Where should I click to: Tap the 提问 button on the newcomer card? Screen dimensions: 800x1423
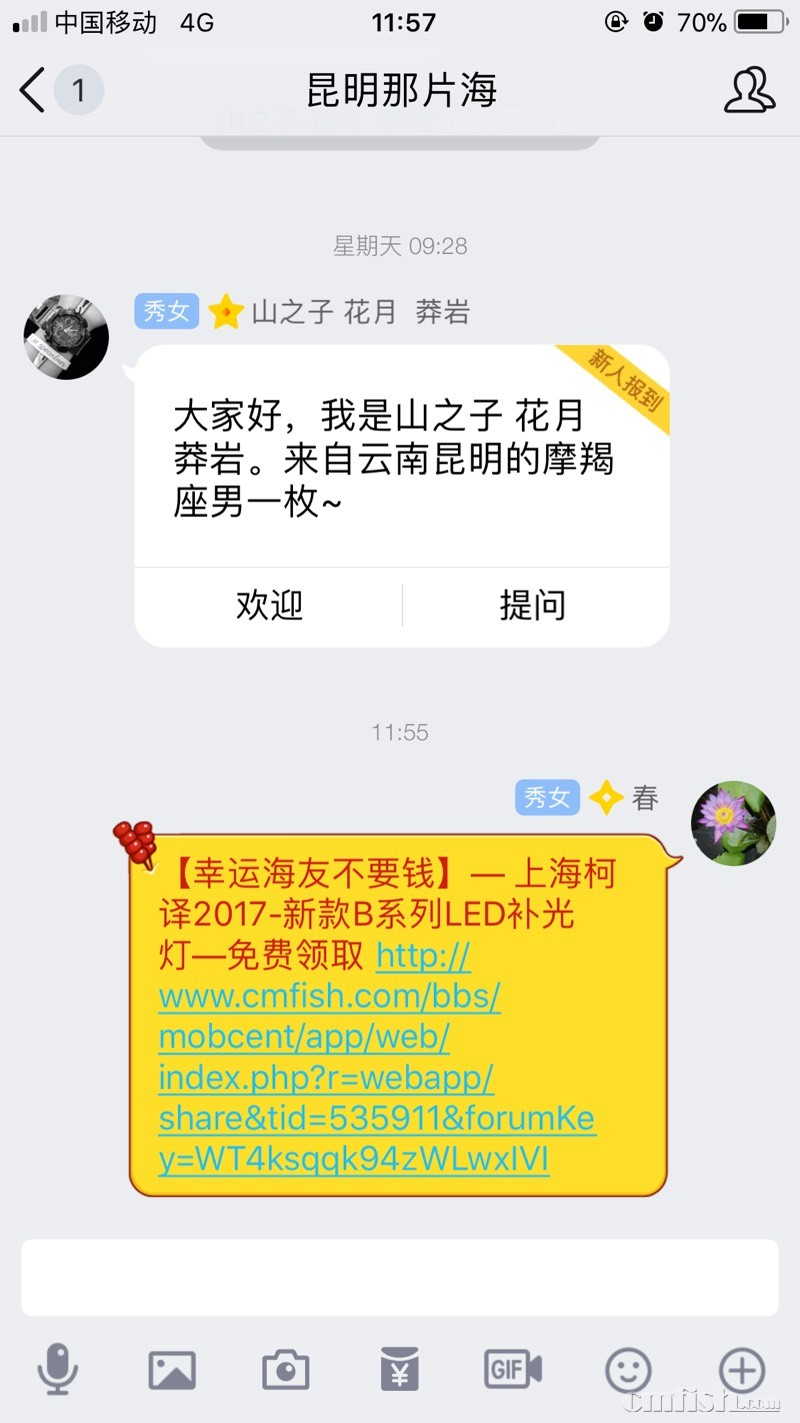(x=533, y=606)
